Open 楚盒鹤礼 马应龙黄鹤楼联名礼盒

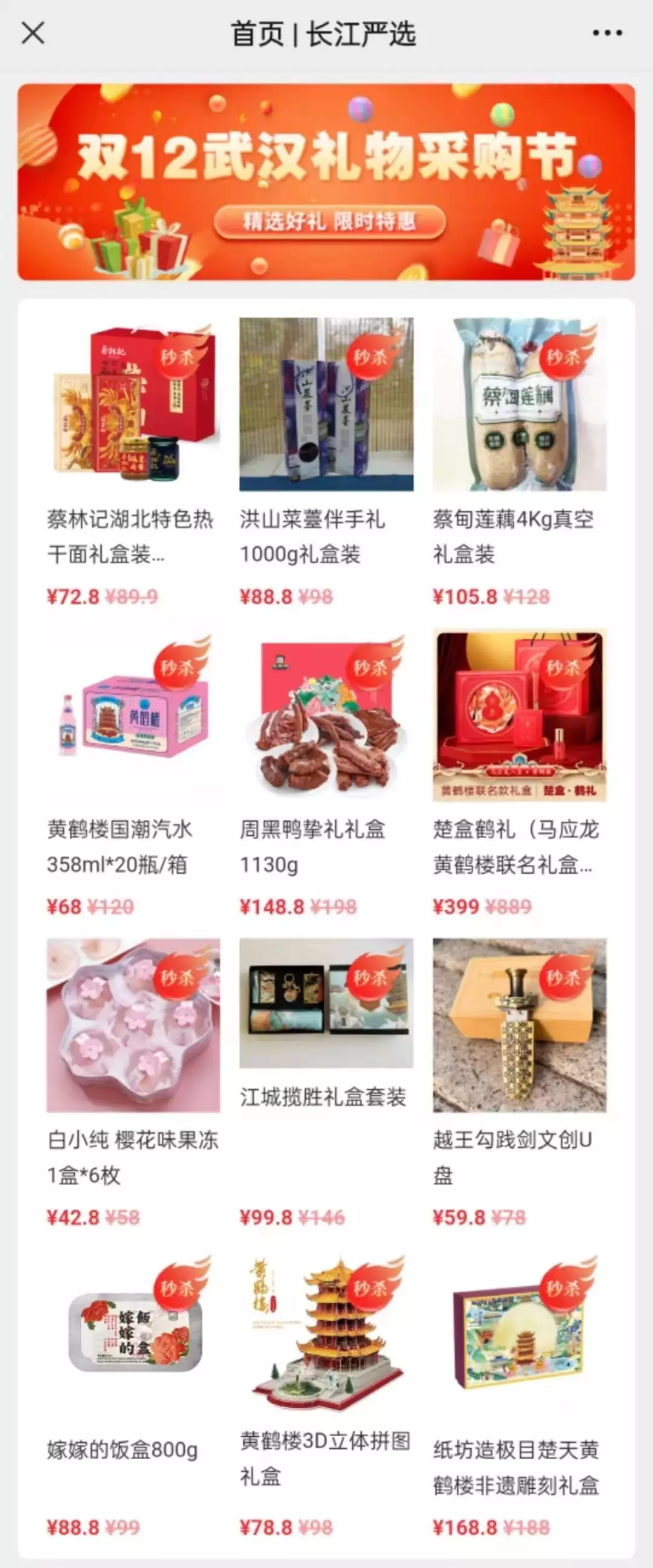[x=519, y=715]
